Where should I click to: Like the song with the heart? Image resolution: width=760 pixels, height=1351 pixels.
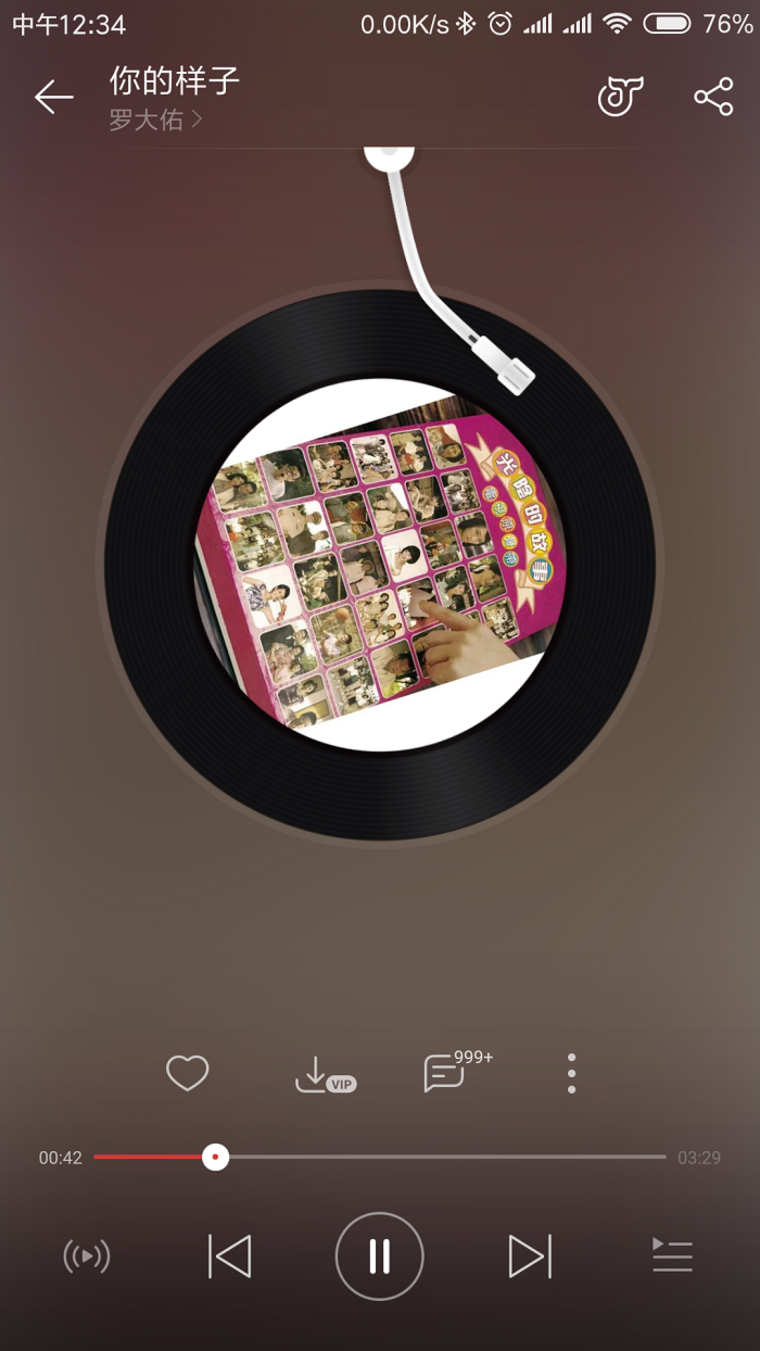(x=187, y=1073)
